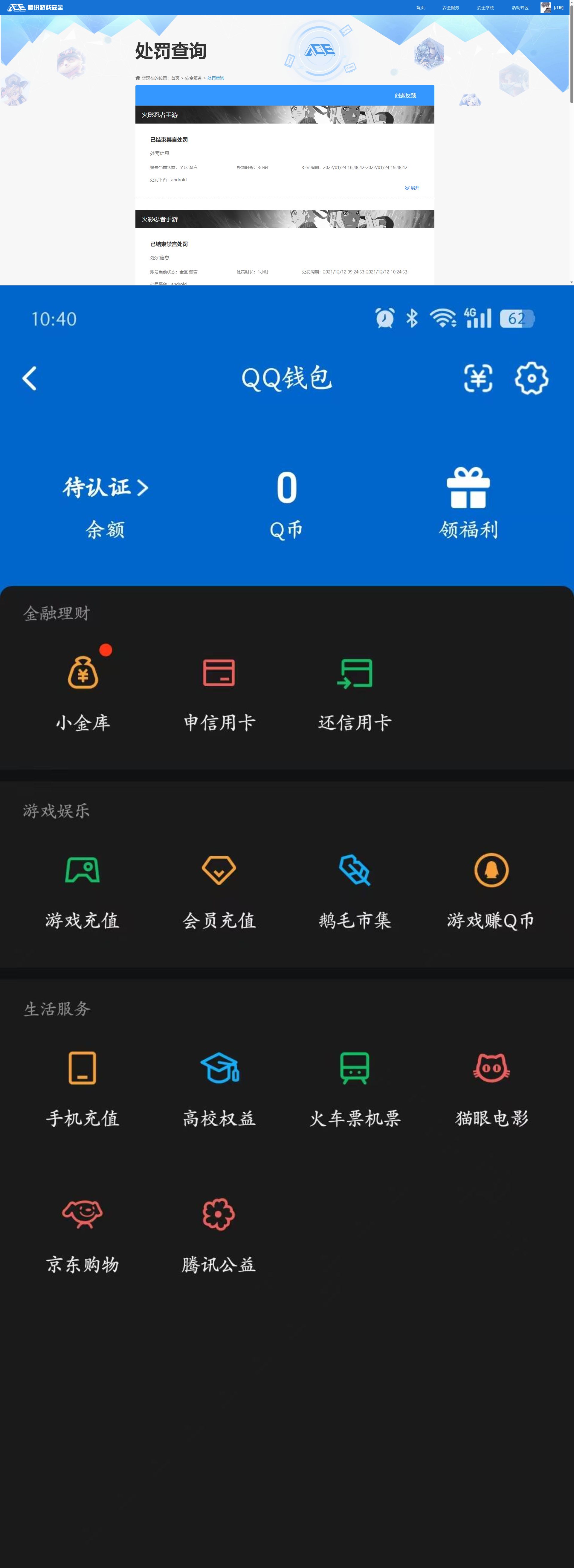Expand the first 展开 penalty details

click(x=413, y=188)
